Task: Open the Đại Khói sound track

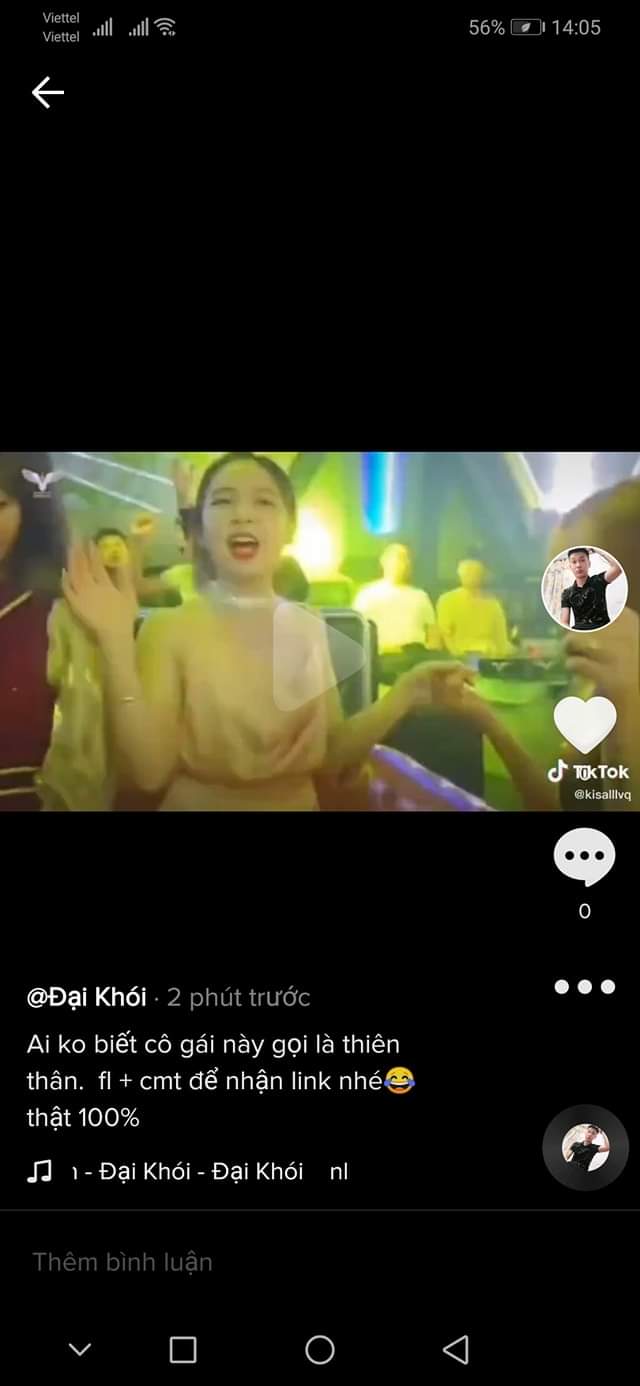Action: (x=190, y=1171)
